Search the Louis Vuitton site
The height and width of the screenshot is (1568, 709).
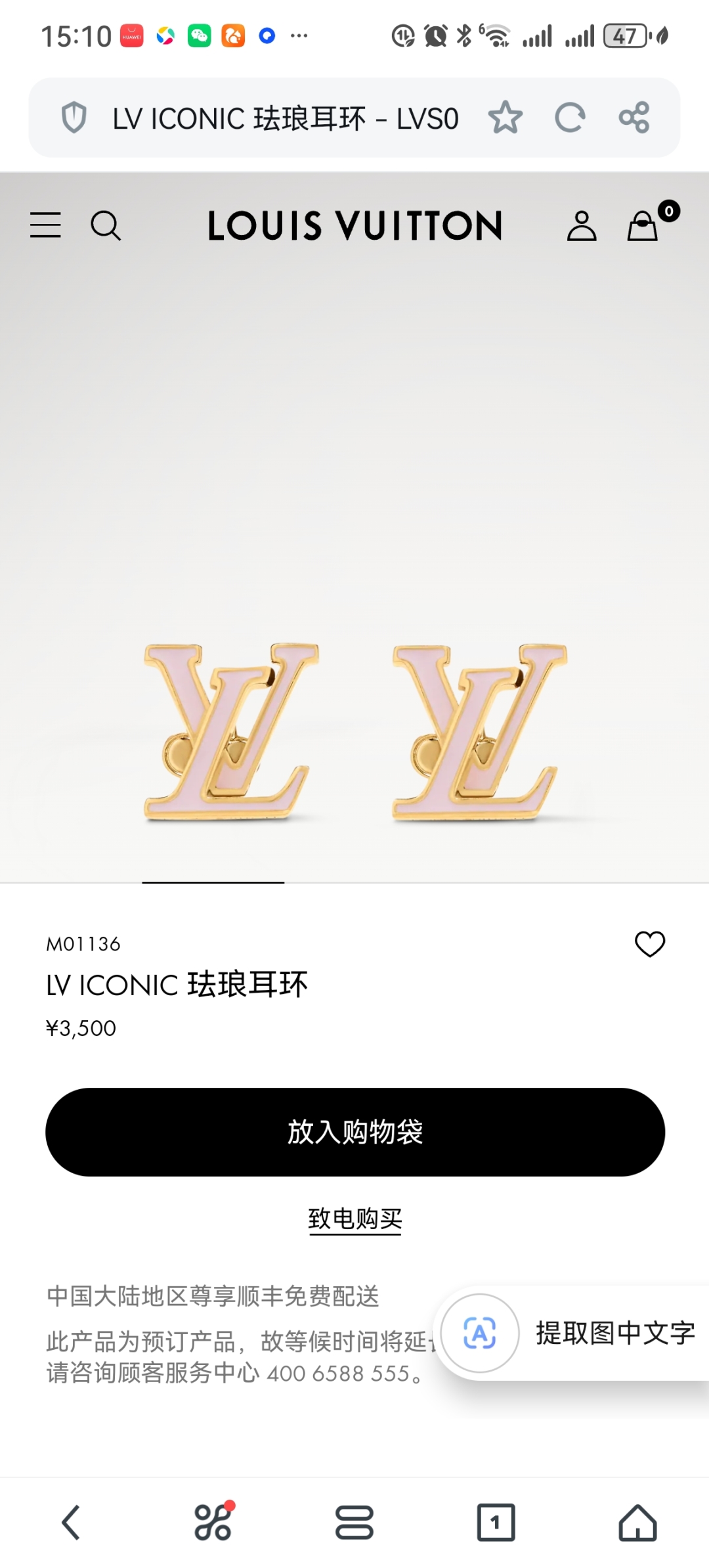106,226
